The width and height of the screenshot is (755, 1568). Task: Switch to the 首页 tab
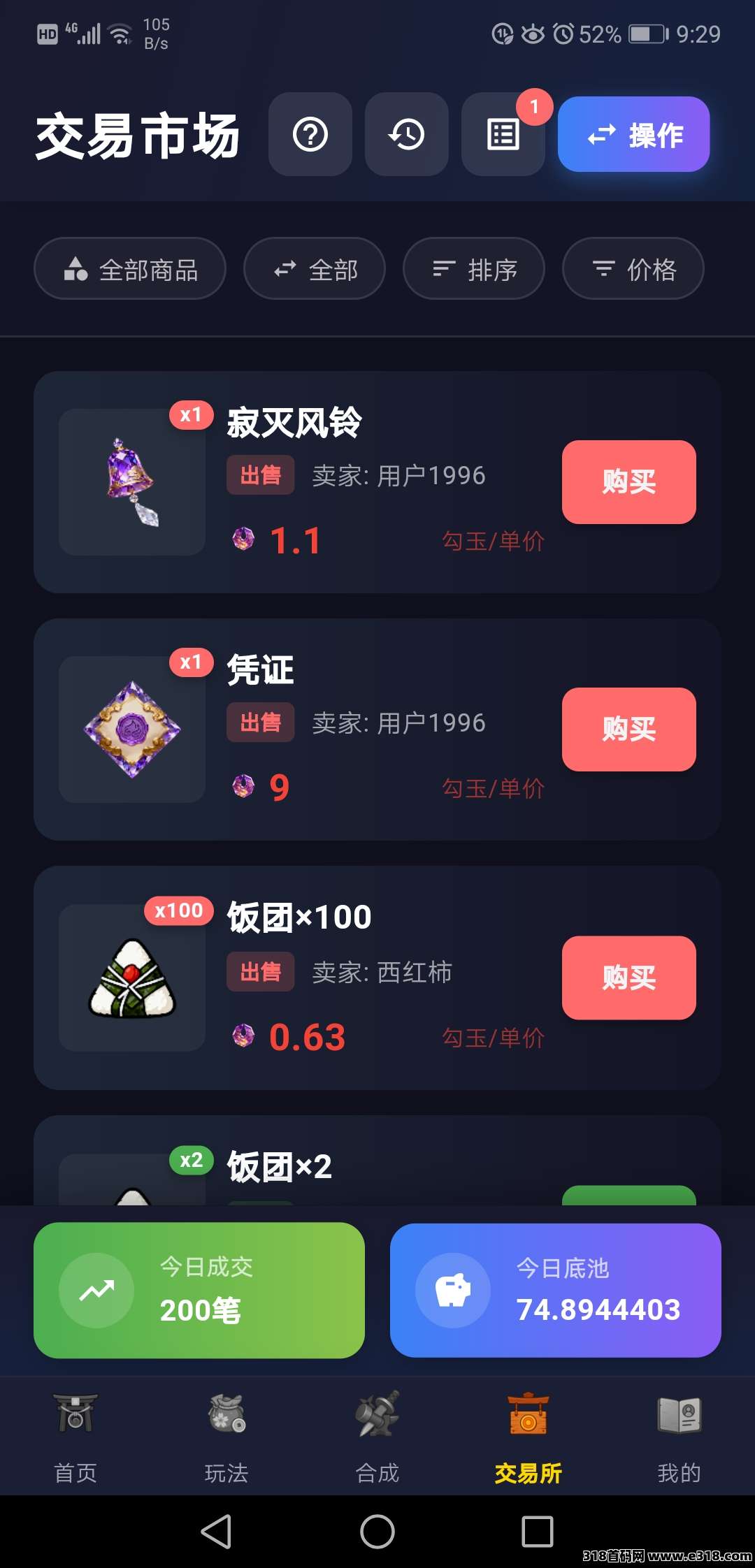click(75, 1437)
